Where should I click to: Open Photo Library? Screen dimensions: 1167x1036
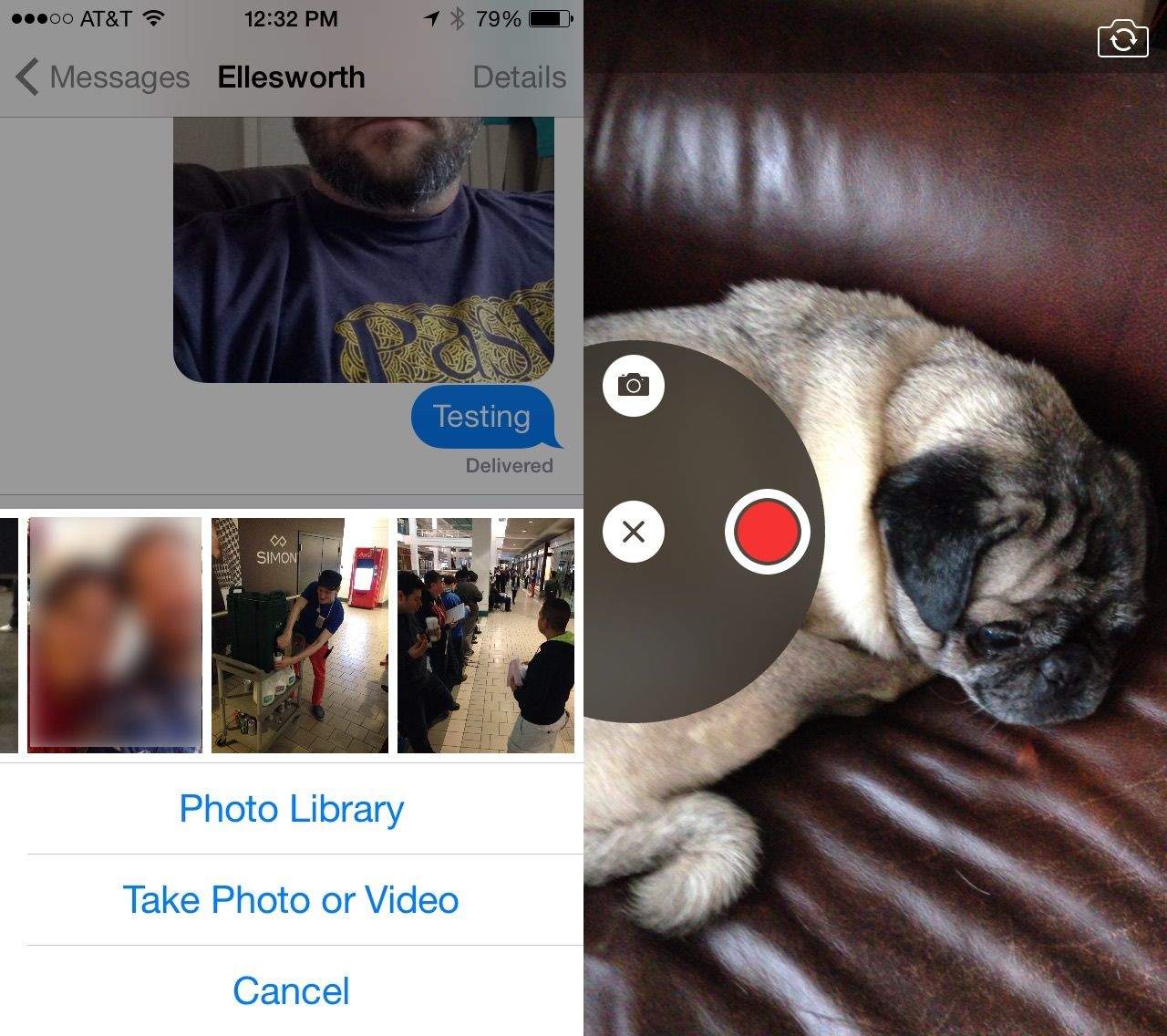291,809
